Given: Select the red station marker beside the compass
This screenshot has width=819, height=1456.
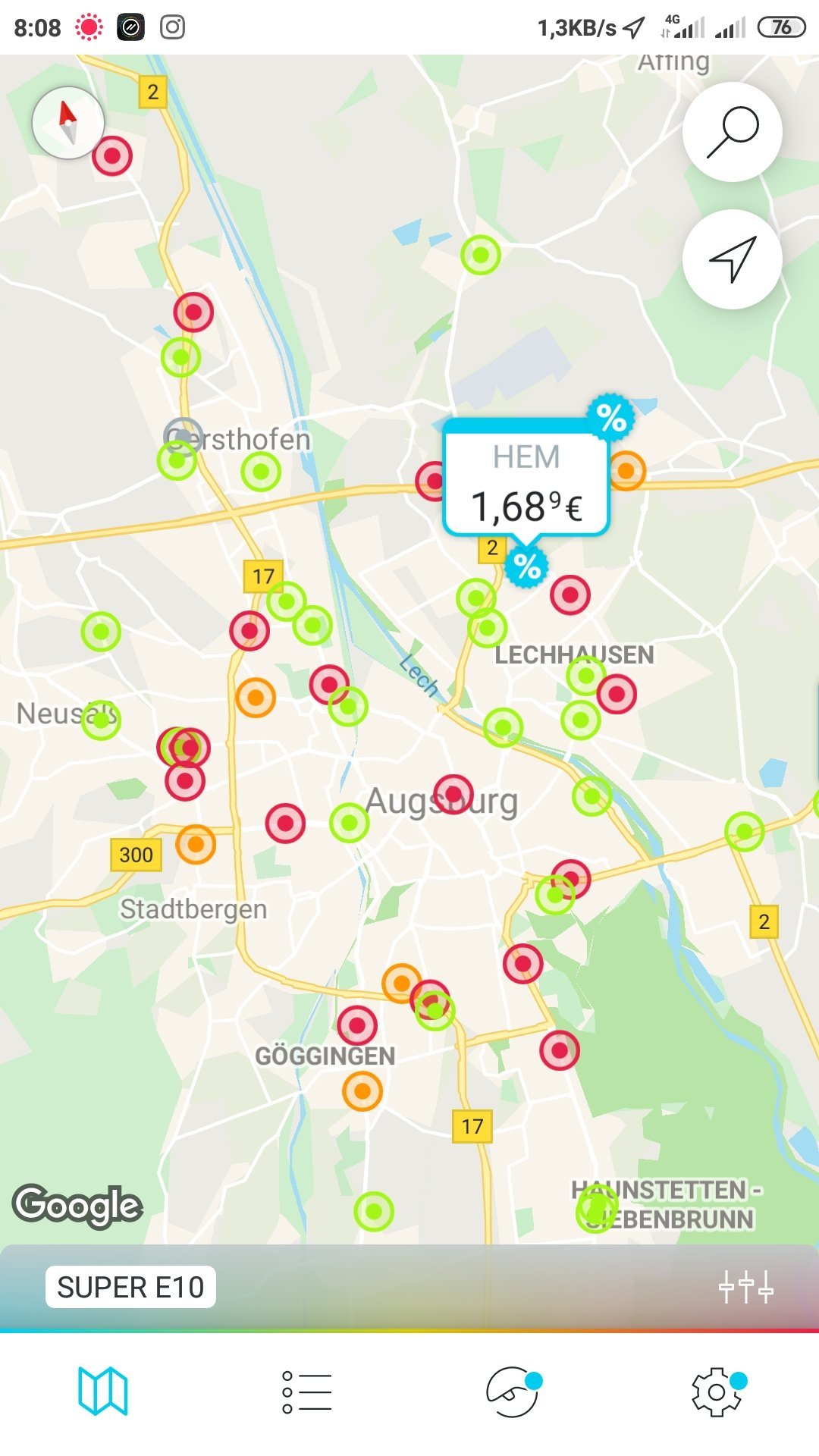Looking at the screenshot, I should tap(112, 156).
